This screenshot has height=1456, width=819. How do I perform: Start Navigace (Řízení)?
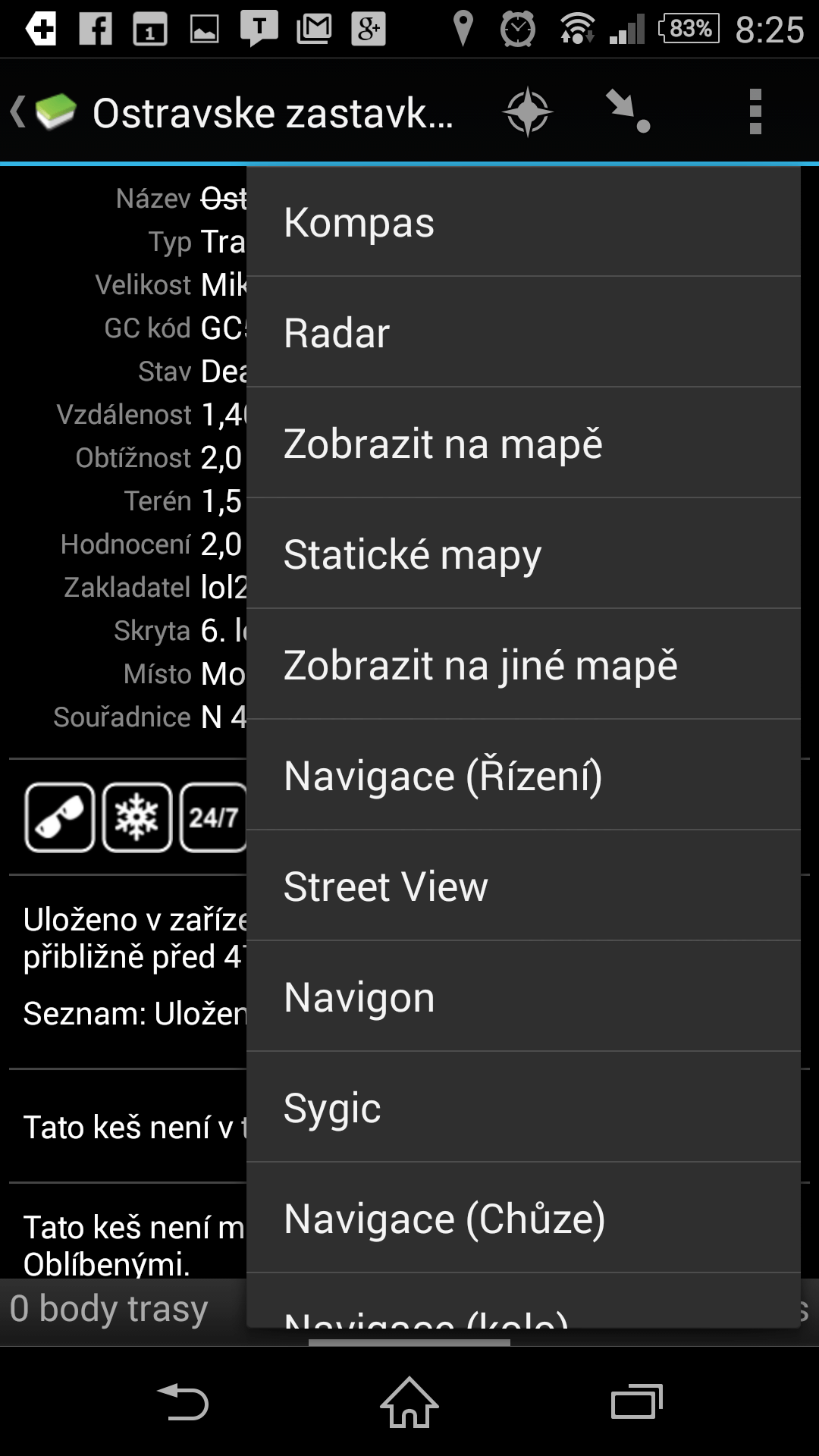point(523,776)
